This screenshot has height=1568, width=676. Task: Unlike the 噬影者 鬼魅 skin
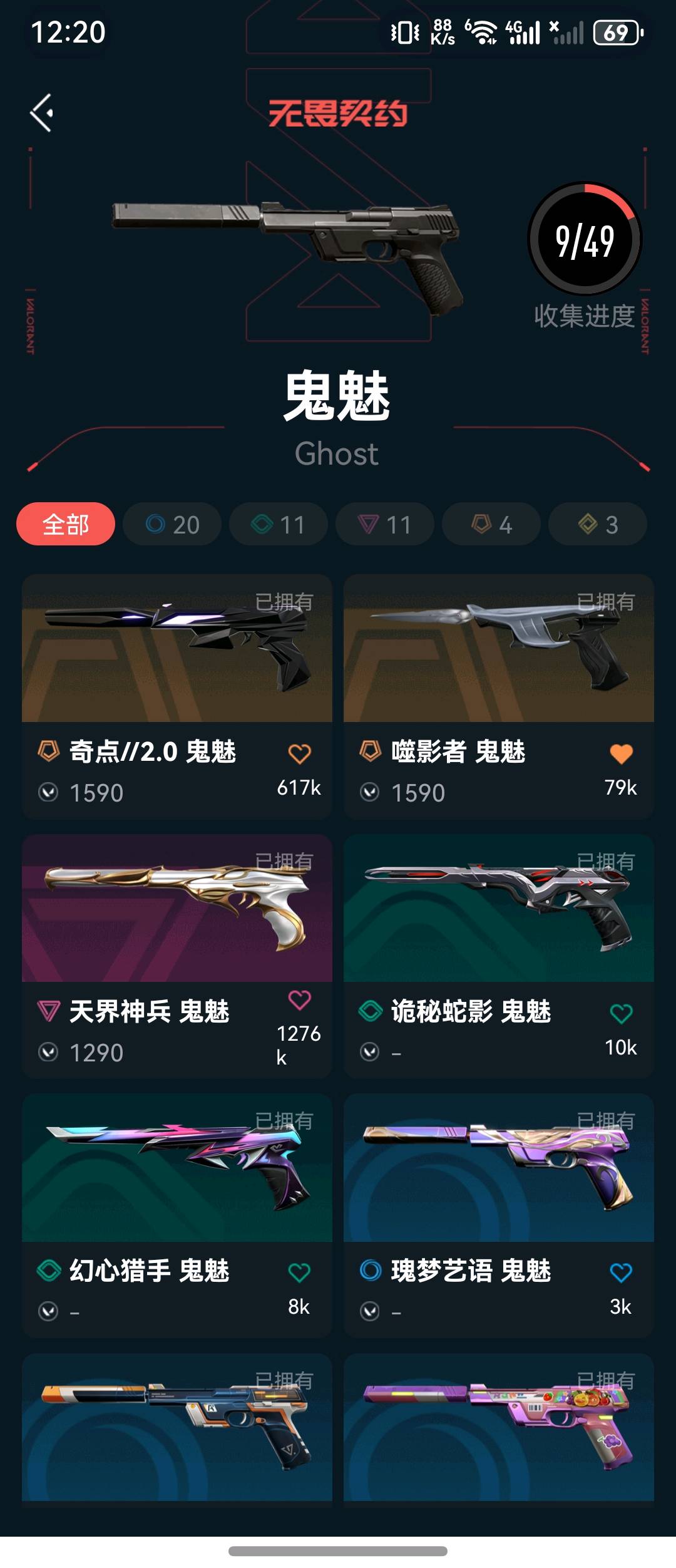pyautogui.click(x=621, y=754)
